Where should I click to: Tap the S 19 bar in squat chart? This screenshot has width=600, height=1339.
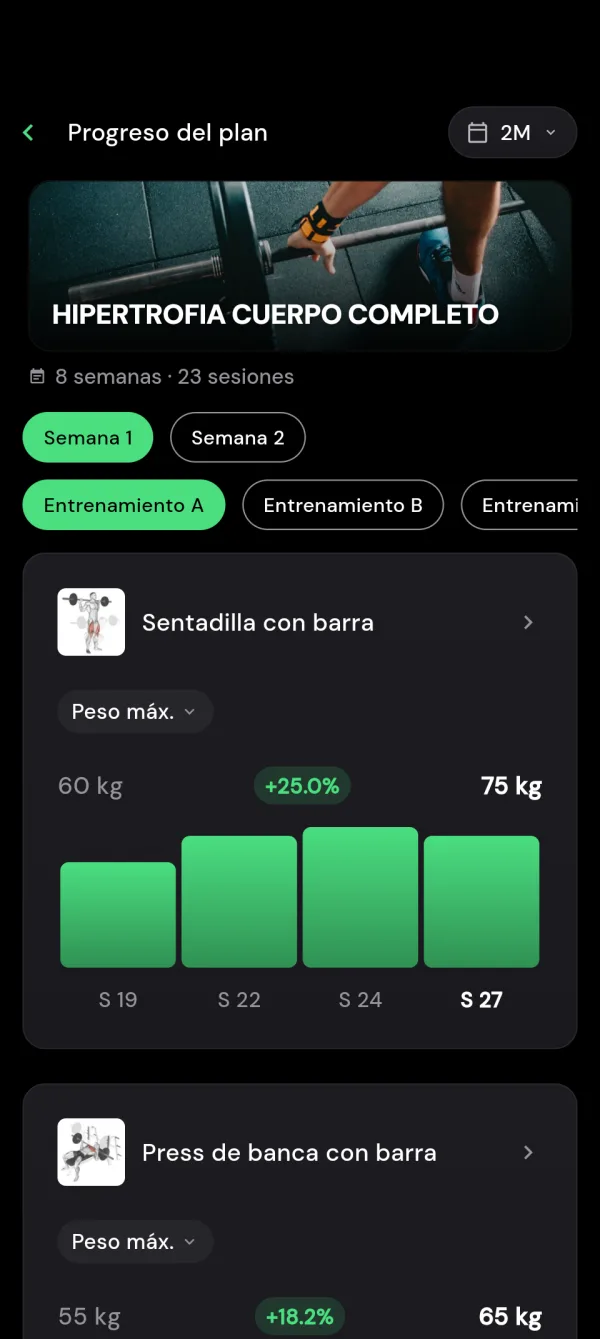pos(118,914)
